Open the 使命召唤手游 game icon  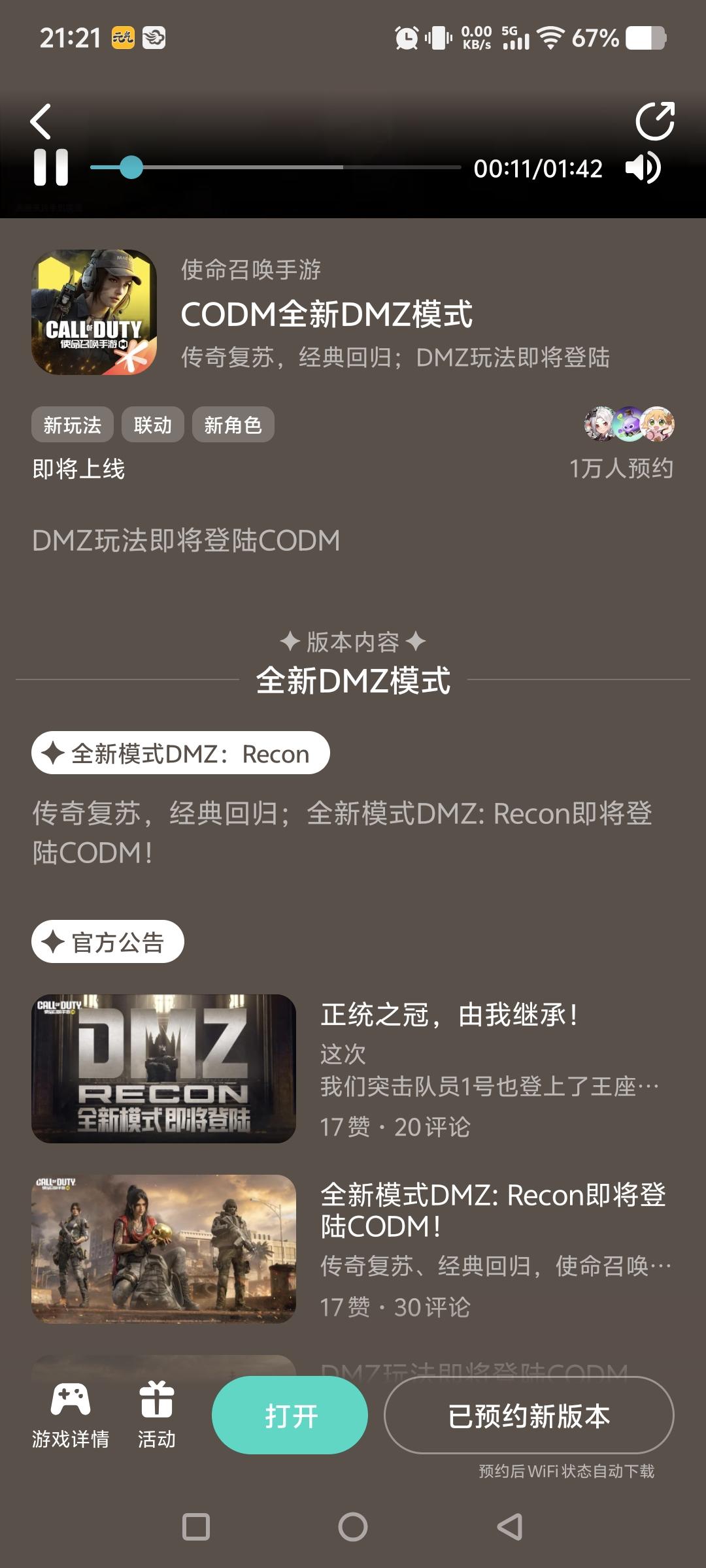(94, 312)
